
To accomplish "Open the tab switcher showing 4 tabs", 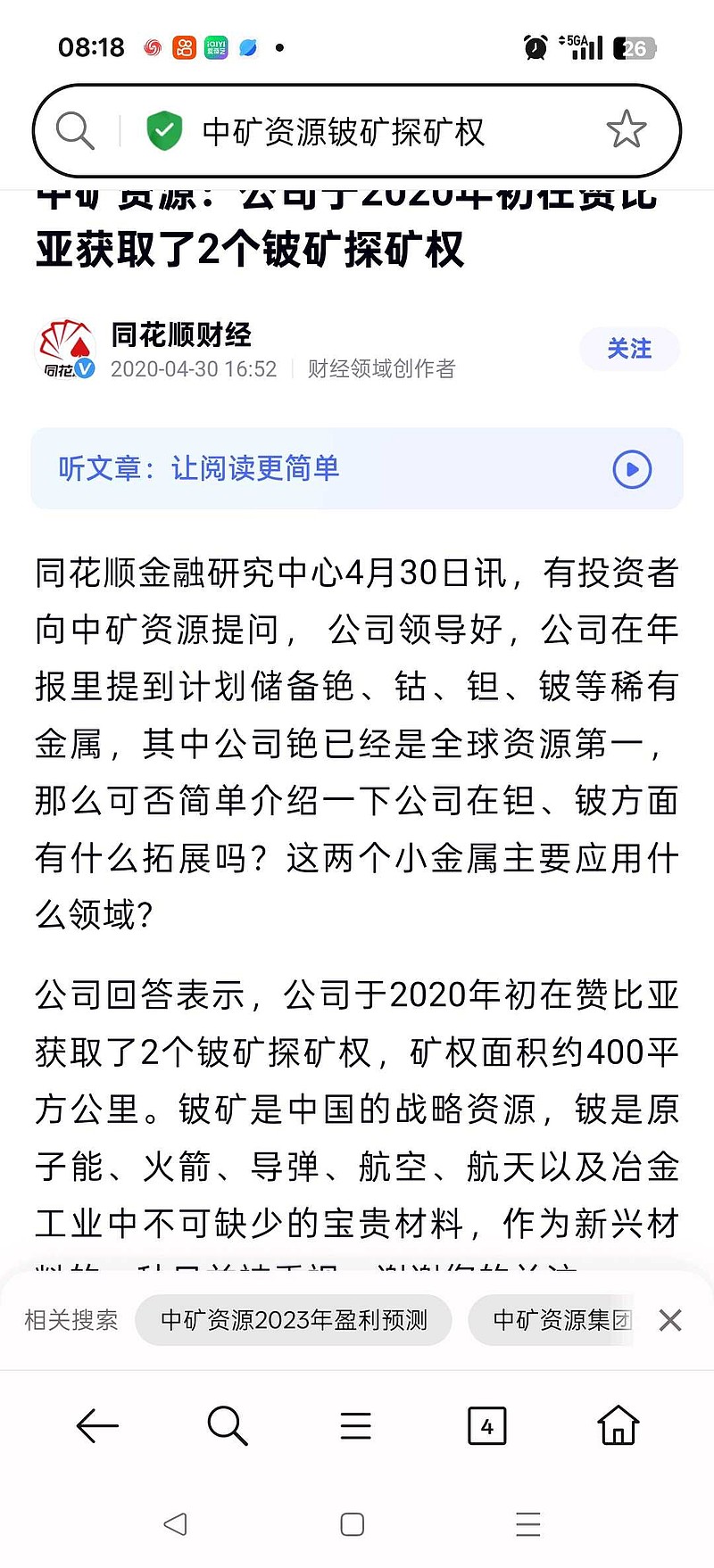I will coord(486,1426).
